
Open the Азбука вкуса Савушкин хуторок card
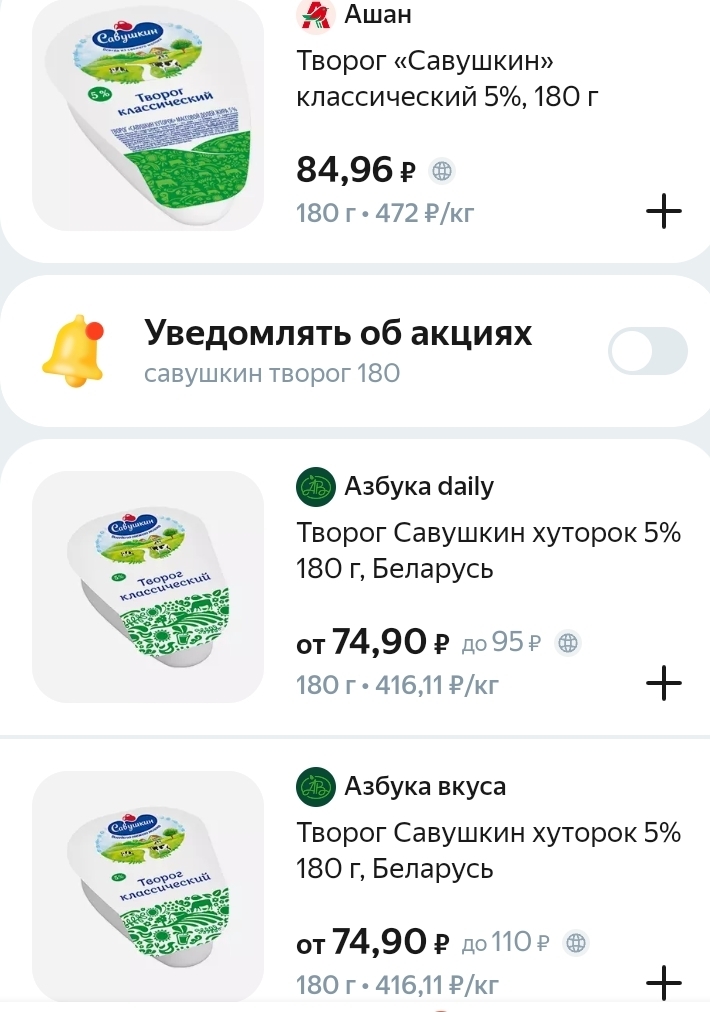coord(488,851)
